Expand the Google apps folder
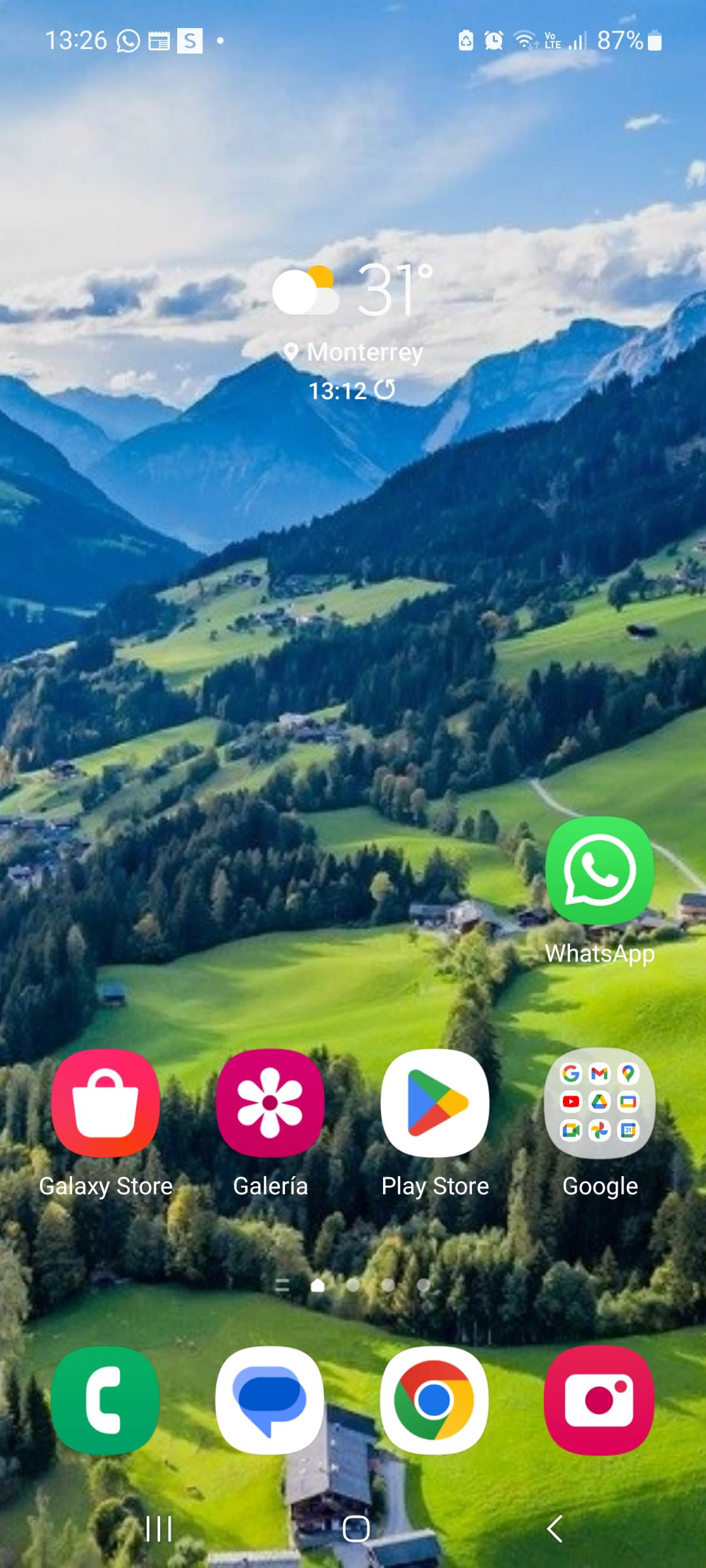 pos(599,1103)
